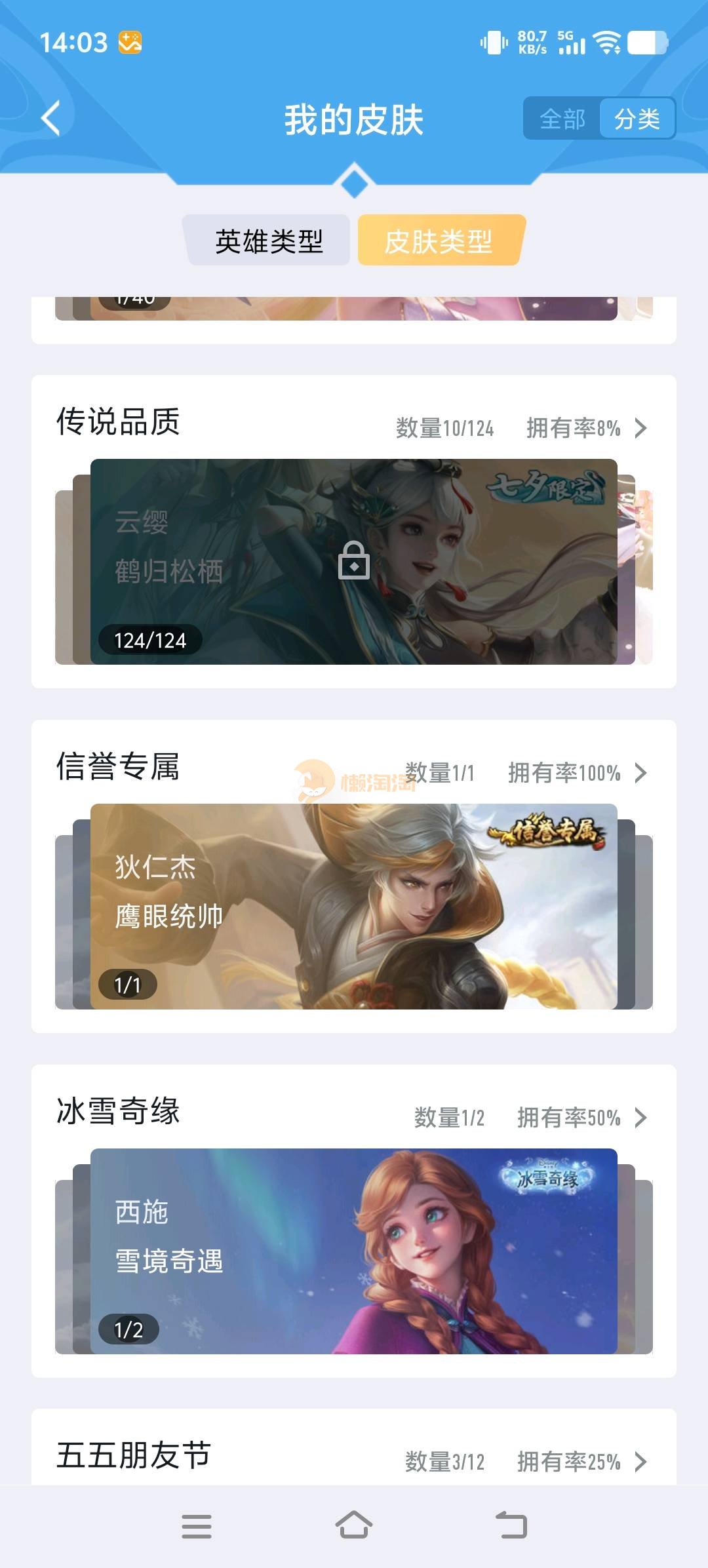Expand the 传说品质 category chevron

coord(640,428)
